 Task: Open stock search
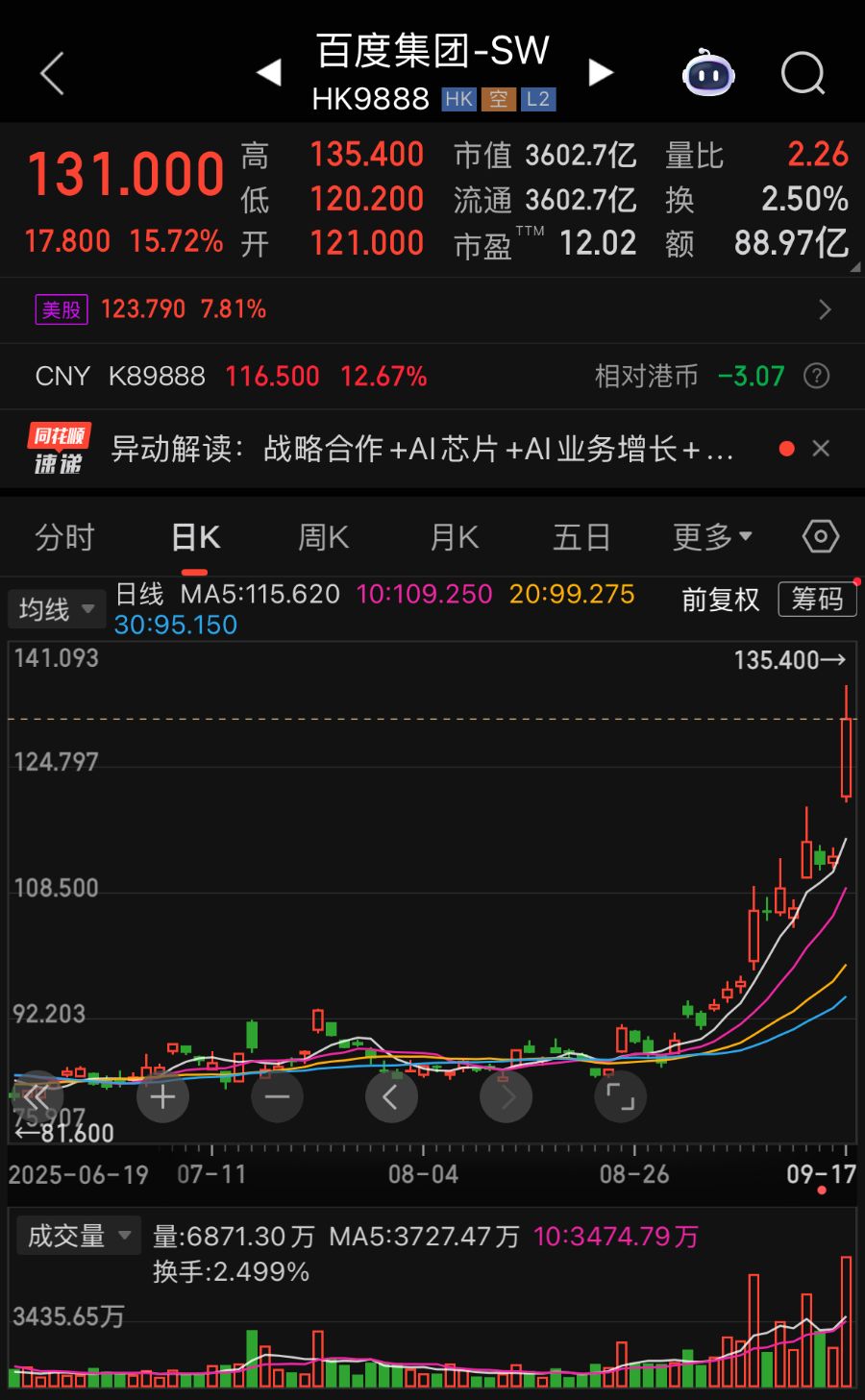tap(803, 73)
